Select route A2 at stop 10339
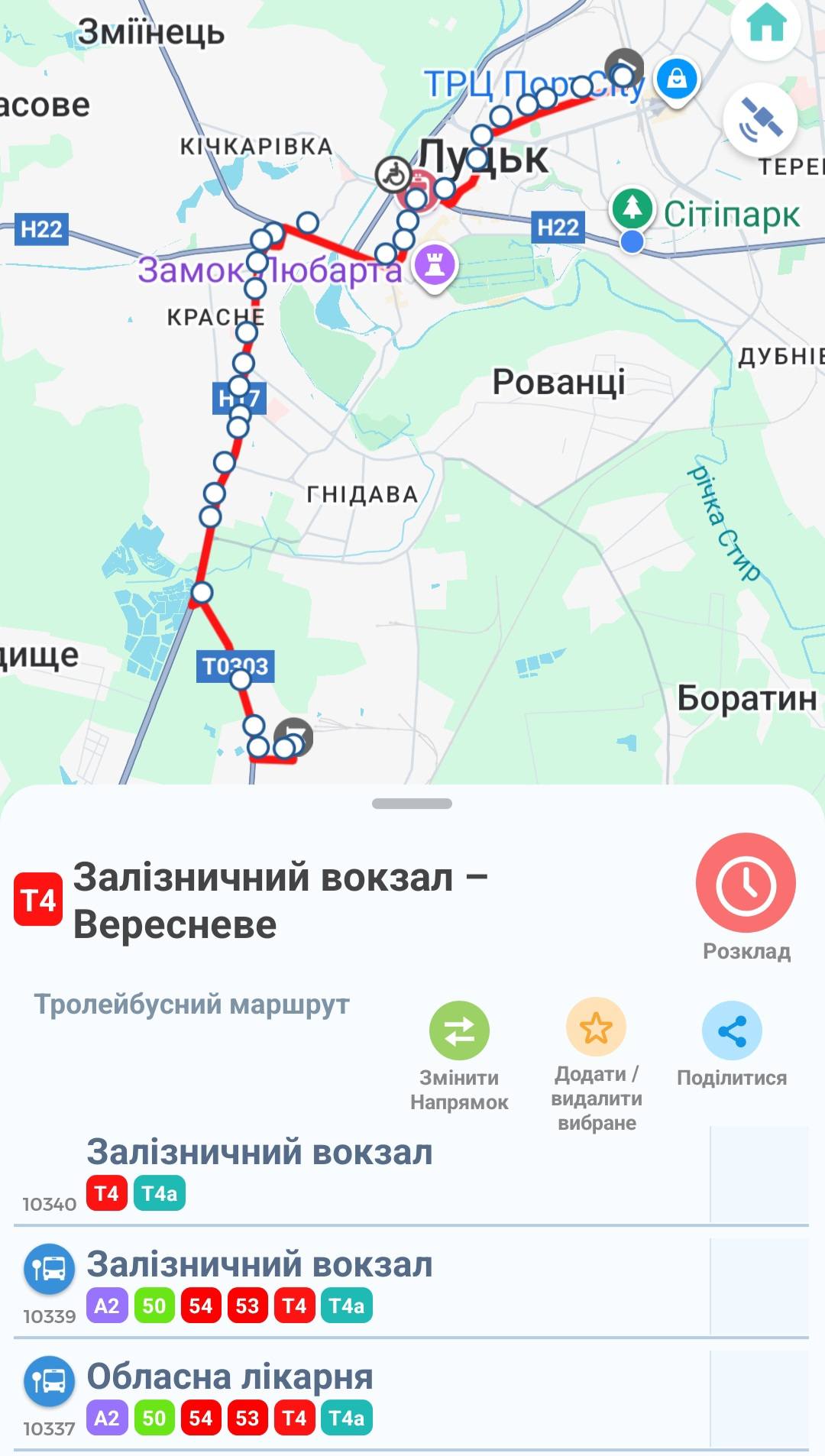 point(107,1306)
